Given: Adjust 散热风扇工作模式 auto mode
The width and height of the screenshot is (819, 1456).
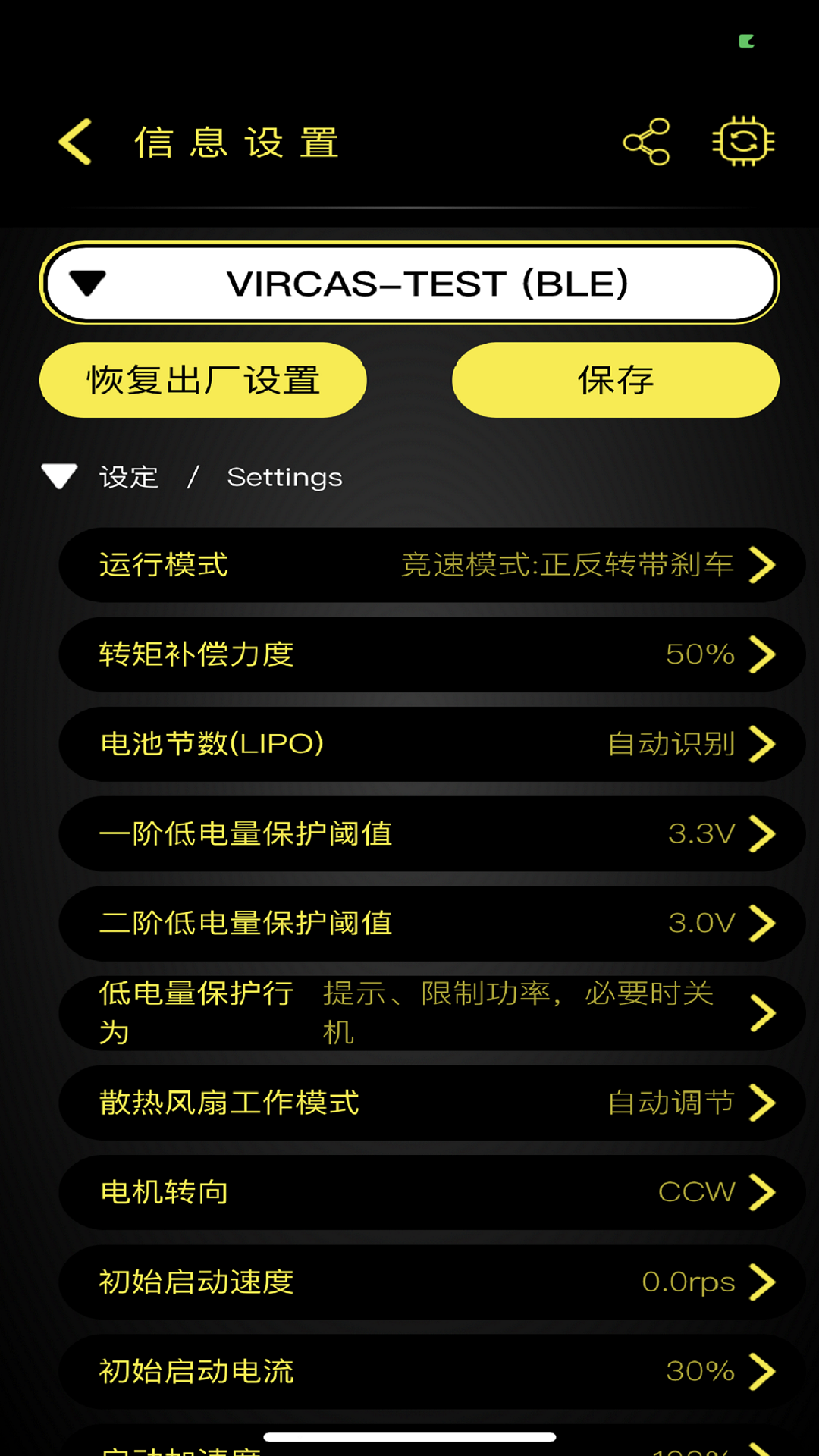Looking at the screenshot, I should point(670,1103).
